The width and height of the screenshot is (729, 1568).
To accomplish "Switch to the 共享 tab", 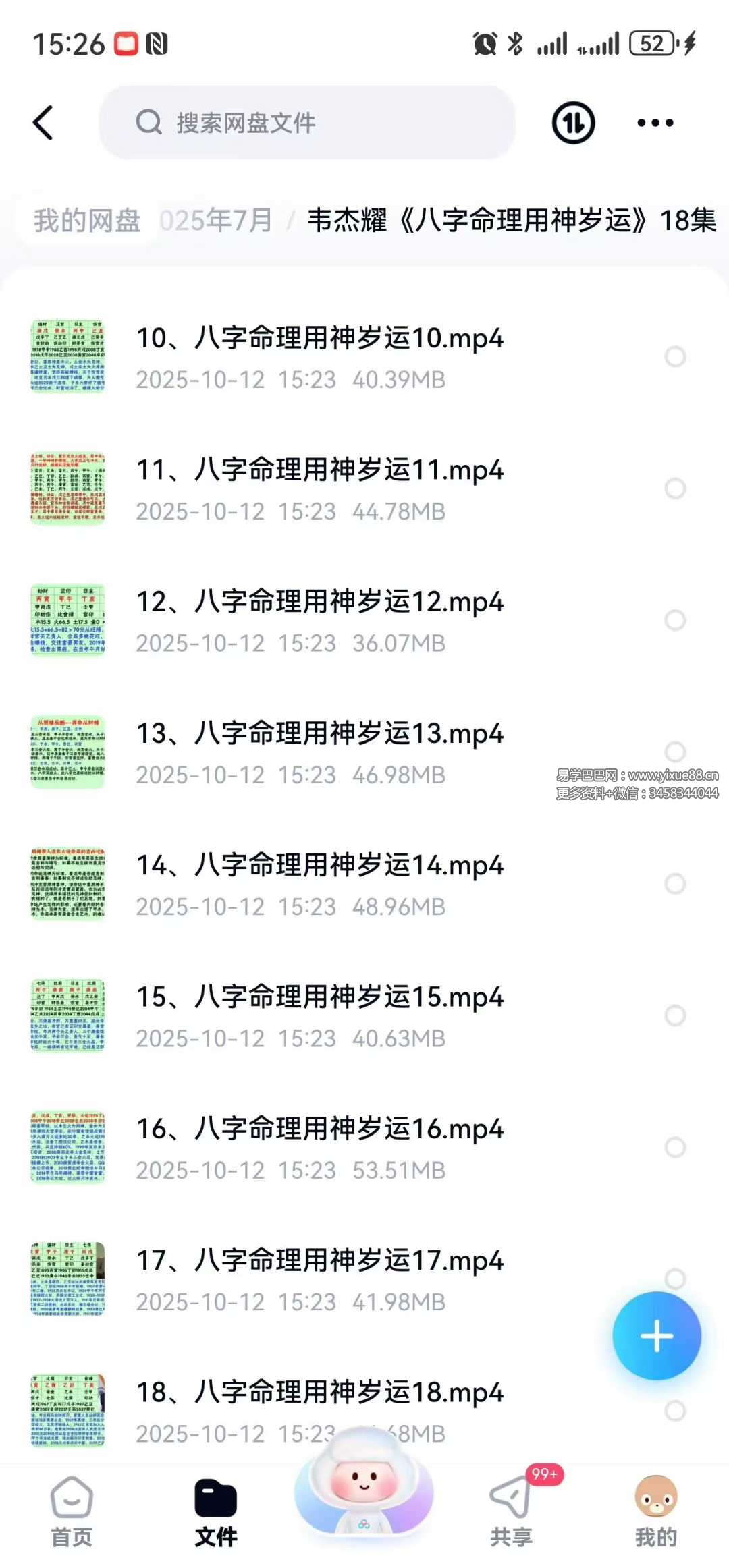I will coord(511,1511).
